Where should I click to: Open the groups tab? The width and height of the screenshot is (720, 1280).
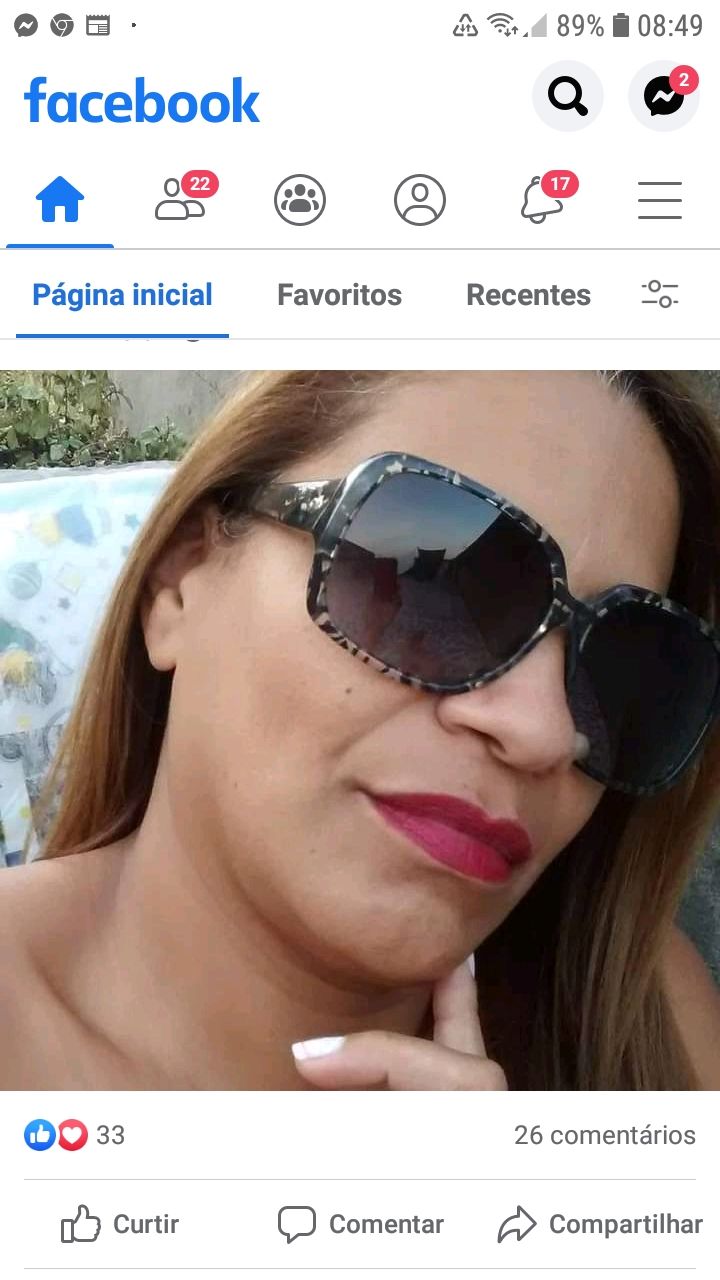[x=300, y=200]
